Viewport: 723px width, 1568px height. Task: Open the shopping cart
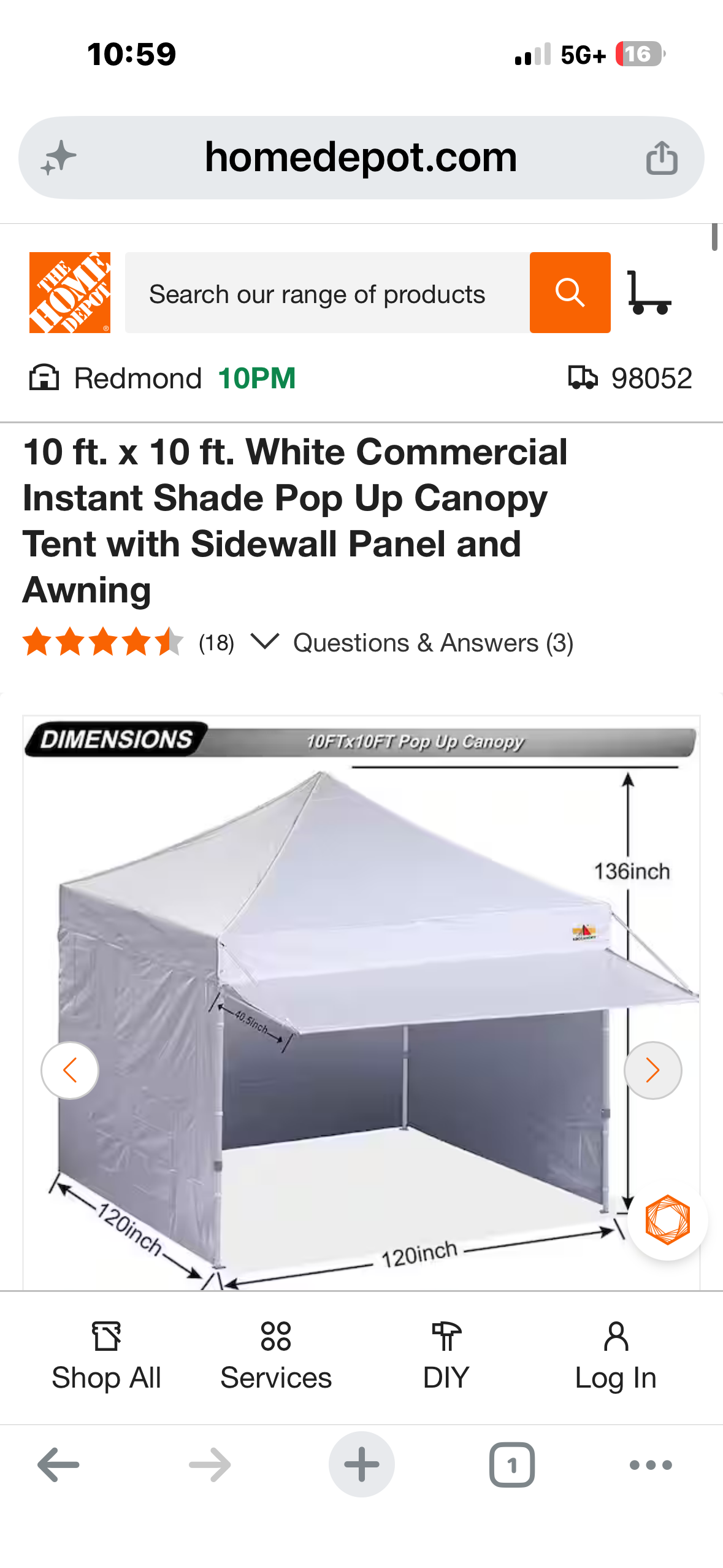(649, 293)
